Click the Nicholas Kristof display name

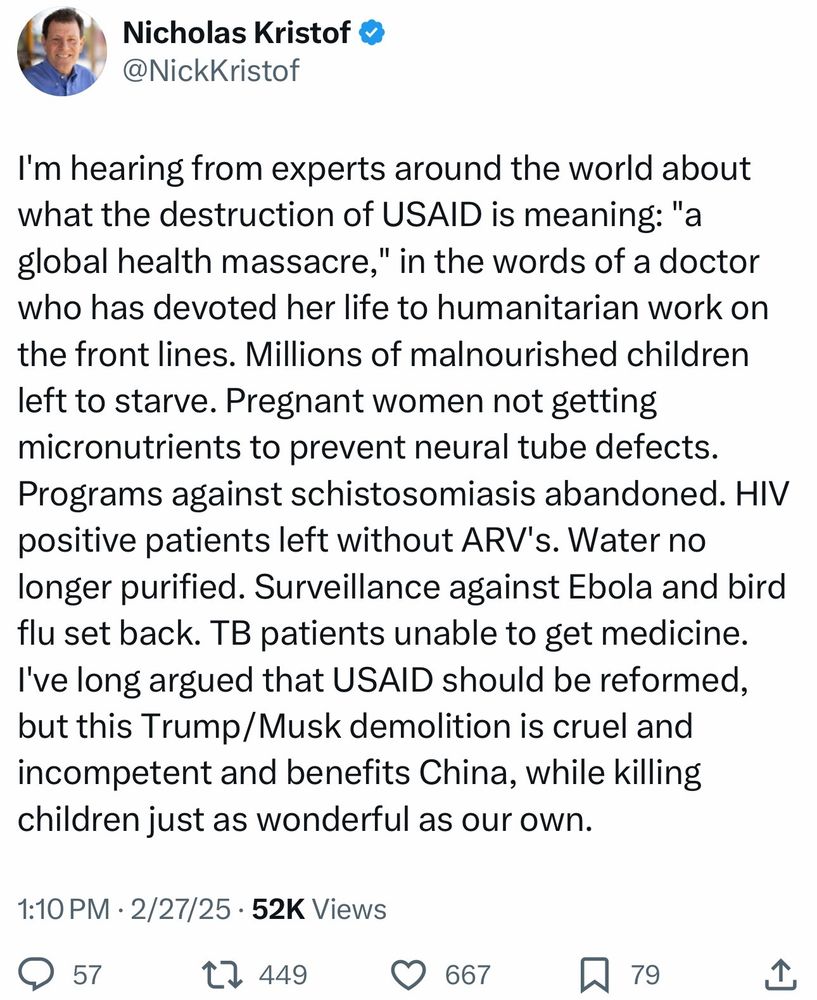coord(237,31)
